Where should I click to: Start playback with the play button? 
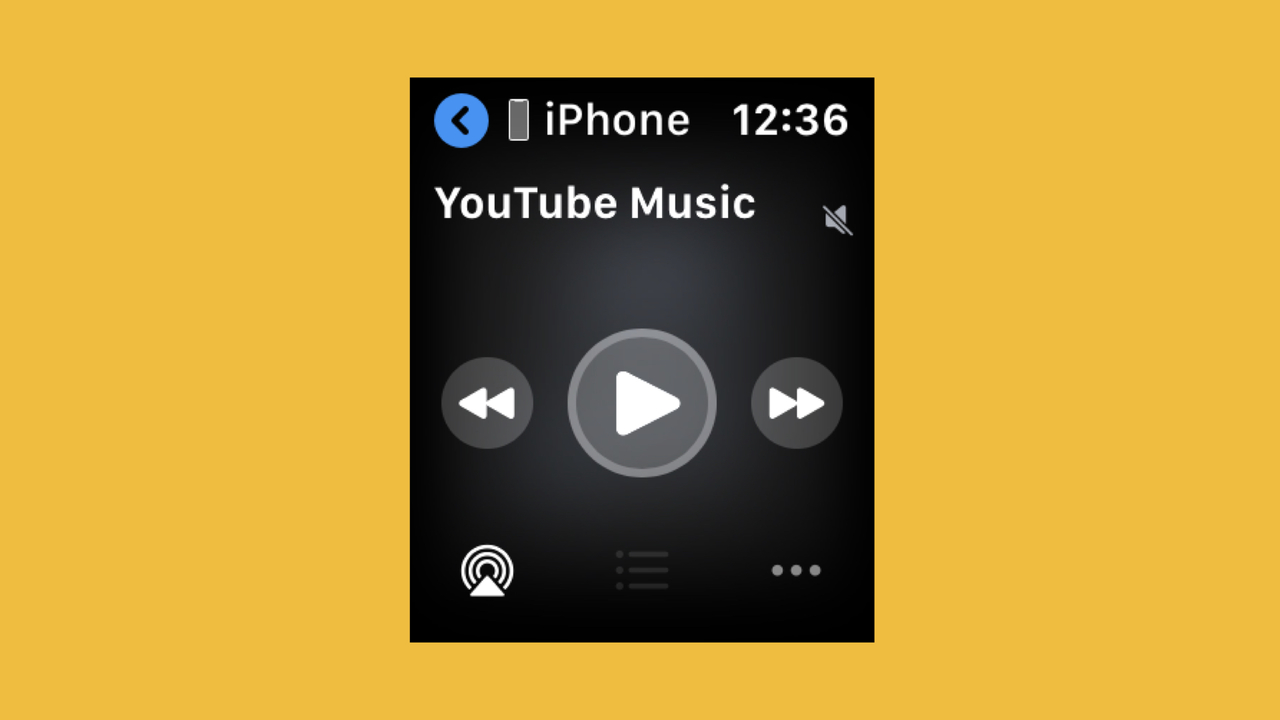(x=642, y=403)
